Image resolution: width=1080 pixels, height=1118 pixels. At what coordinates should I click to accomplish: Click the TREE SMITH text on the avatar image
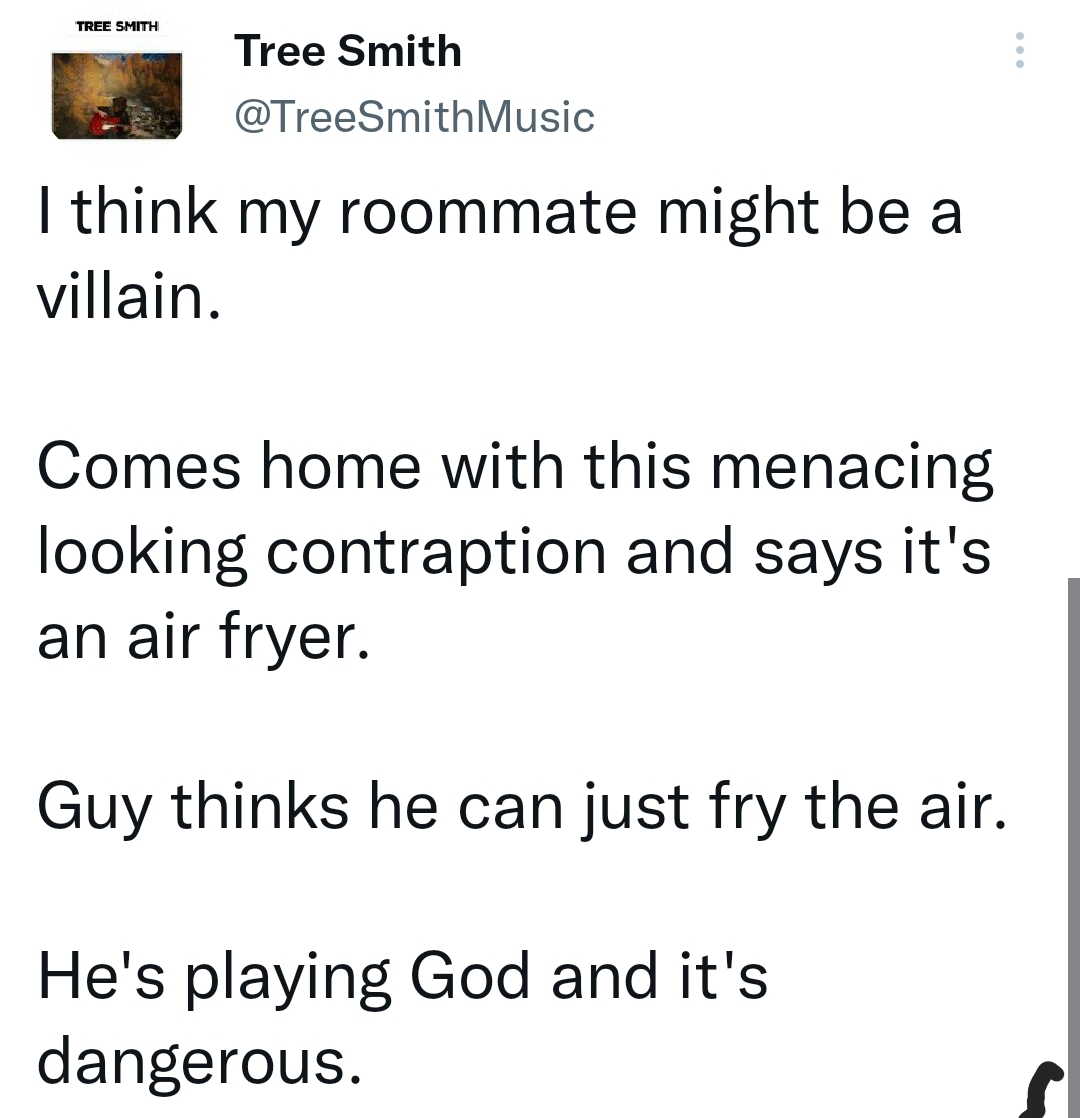click(117, 25)
